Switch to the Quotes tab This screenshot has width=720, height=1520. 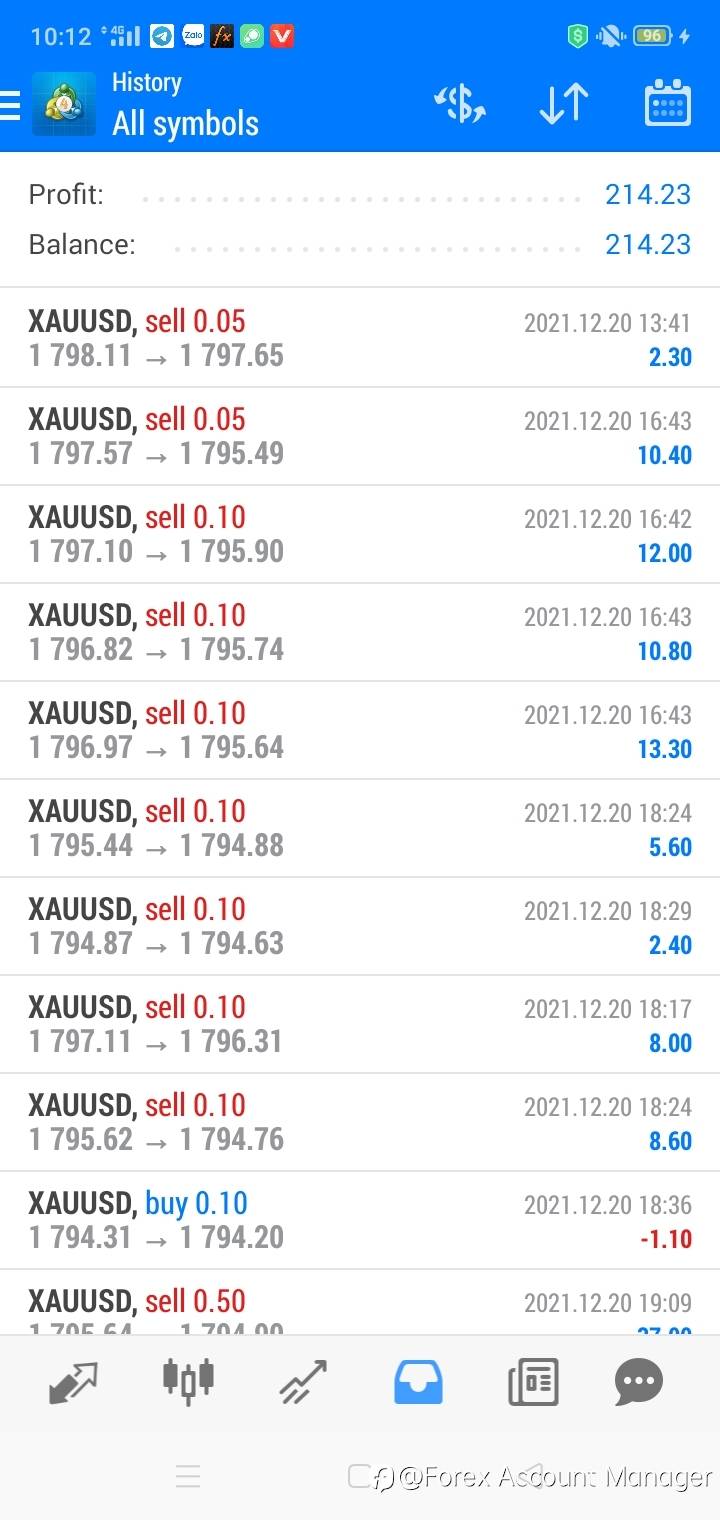pyautogui.click(x=74, y=1383)
